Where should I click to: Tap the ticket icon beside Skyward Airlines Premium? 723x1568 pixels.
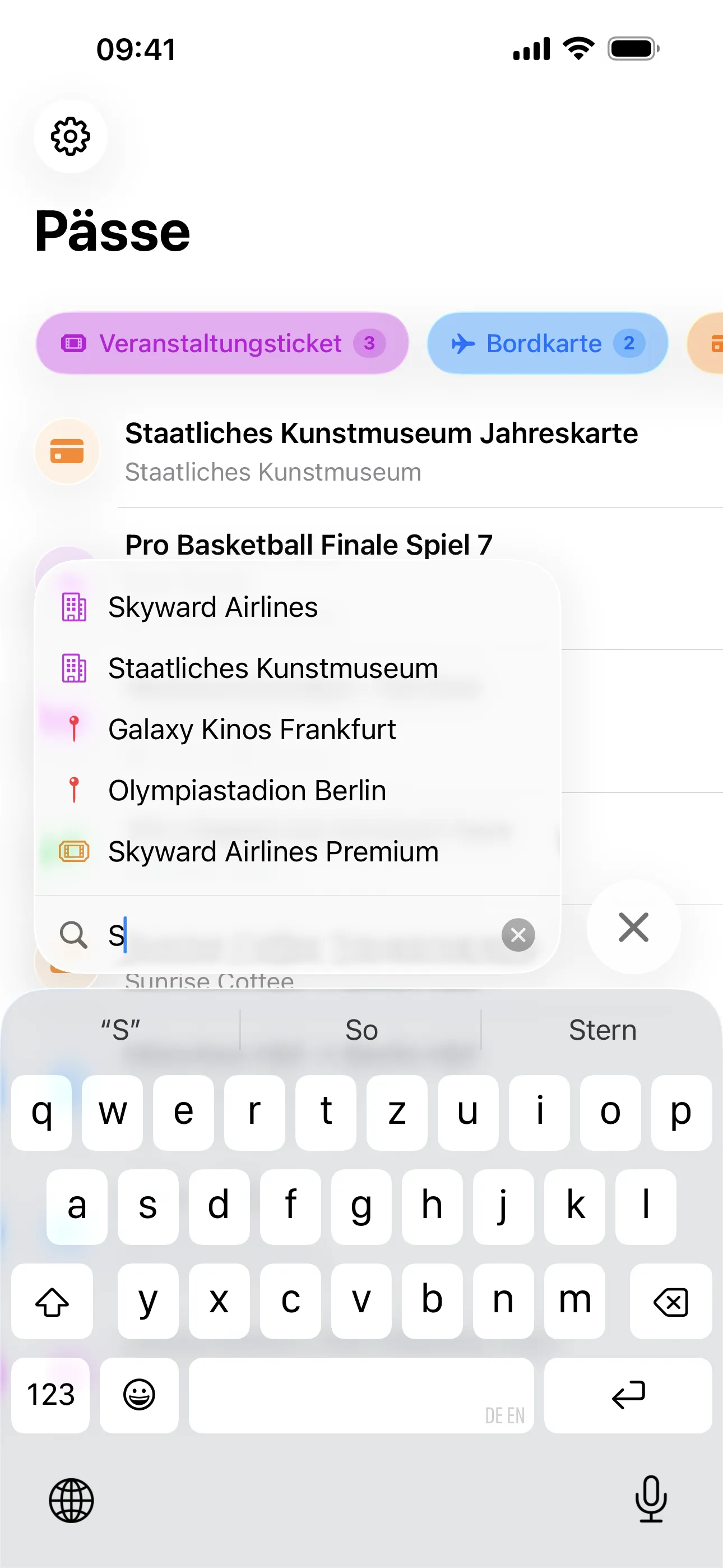tap(73, 851)
